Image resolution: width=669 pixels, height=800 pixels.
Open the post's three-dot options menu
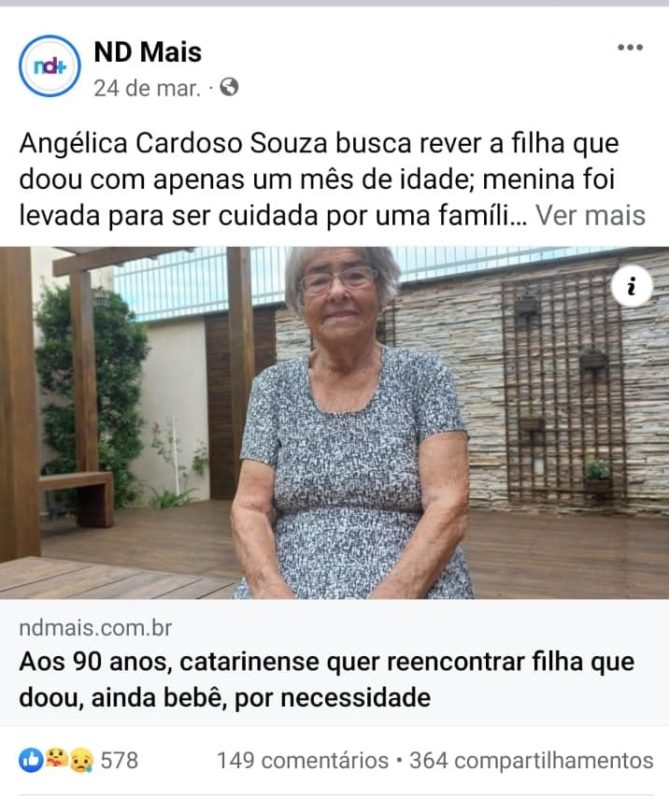point(629,48)
